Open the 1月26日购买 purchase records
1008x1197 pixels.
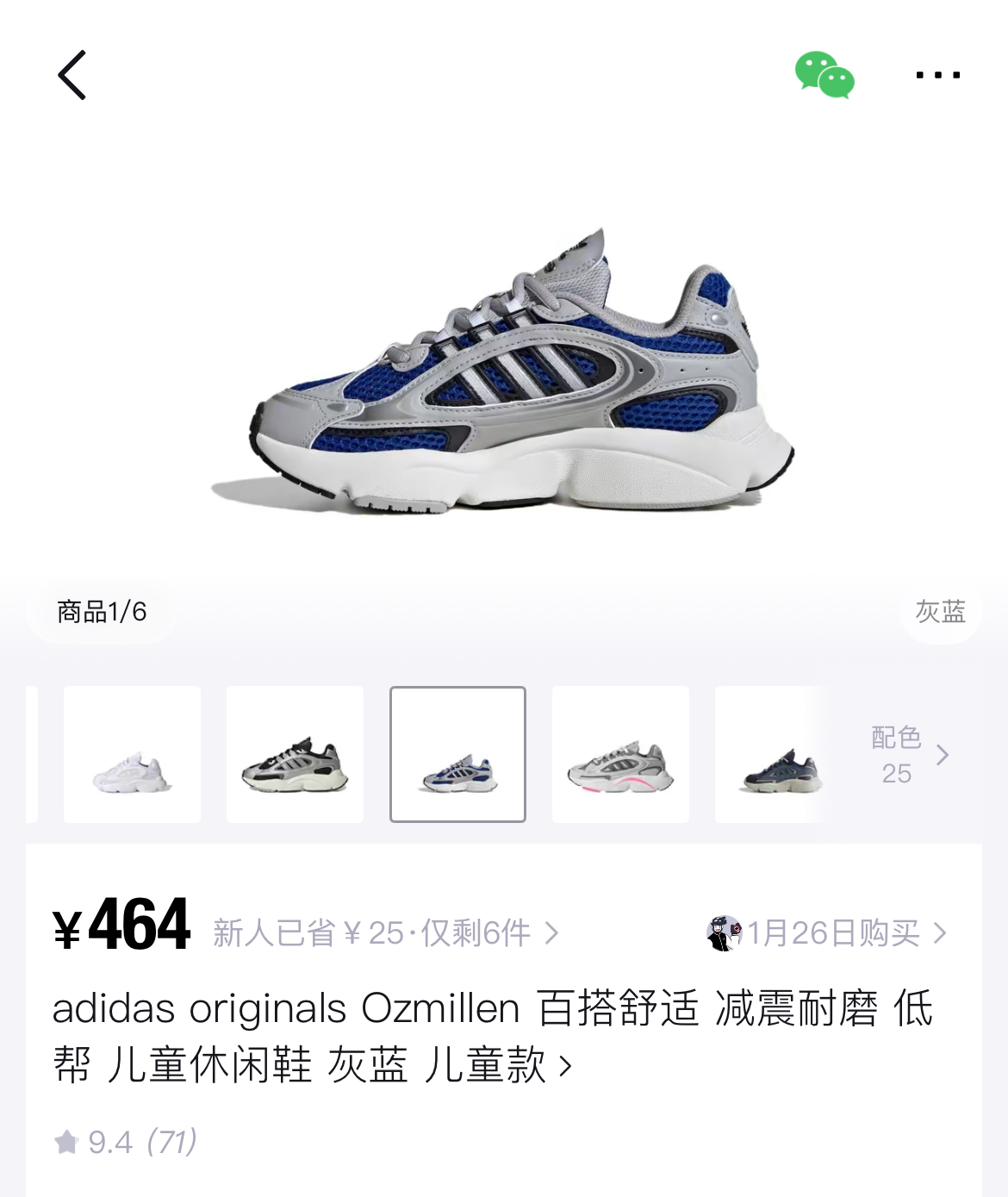[831, 932]
